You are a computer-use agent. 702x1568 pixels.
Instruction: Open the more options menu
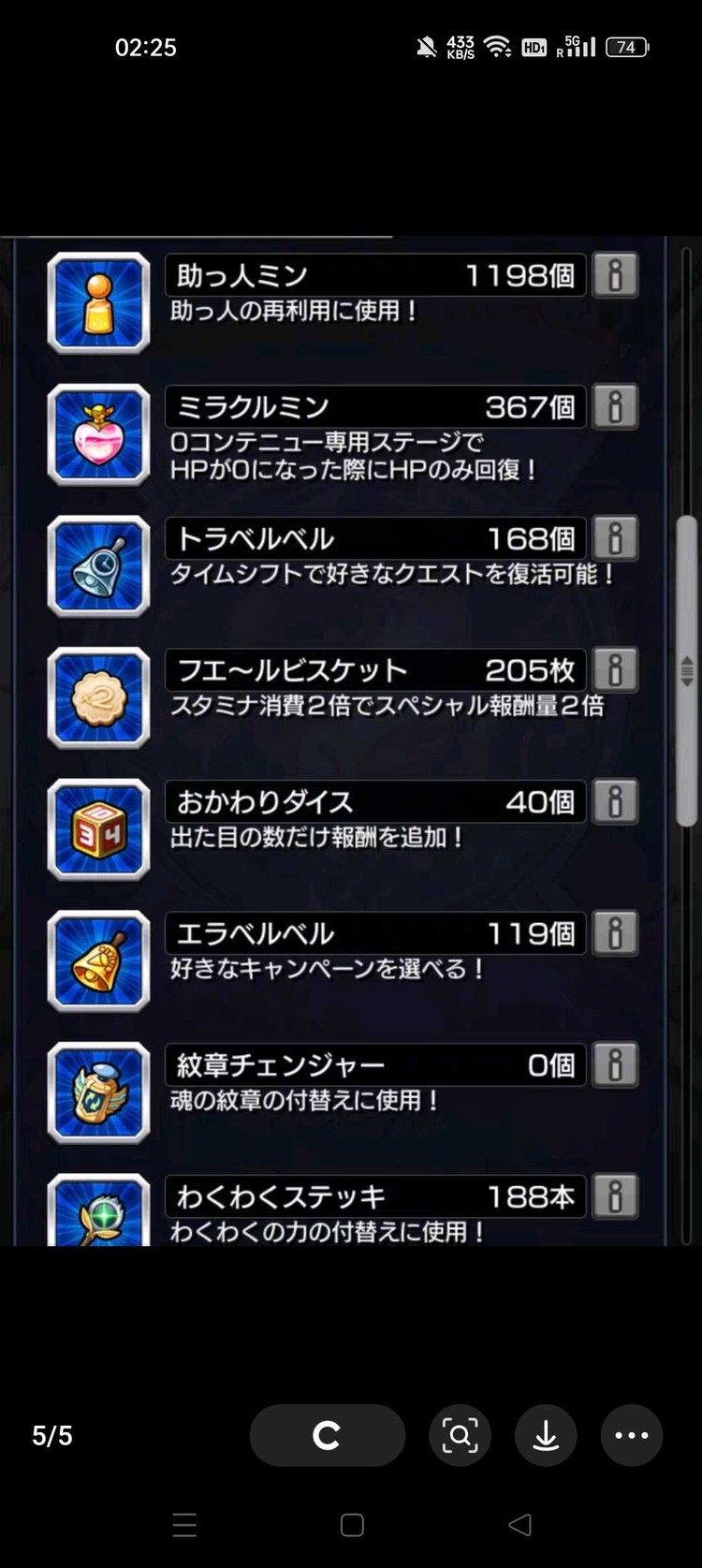[632, 1435]
